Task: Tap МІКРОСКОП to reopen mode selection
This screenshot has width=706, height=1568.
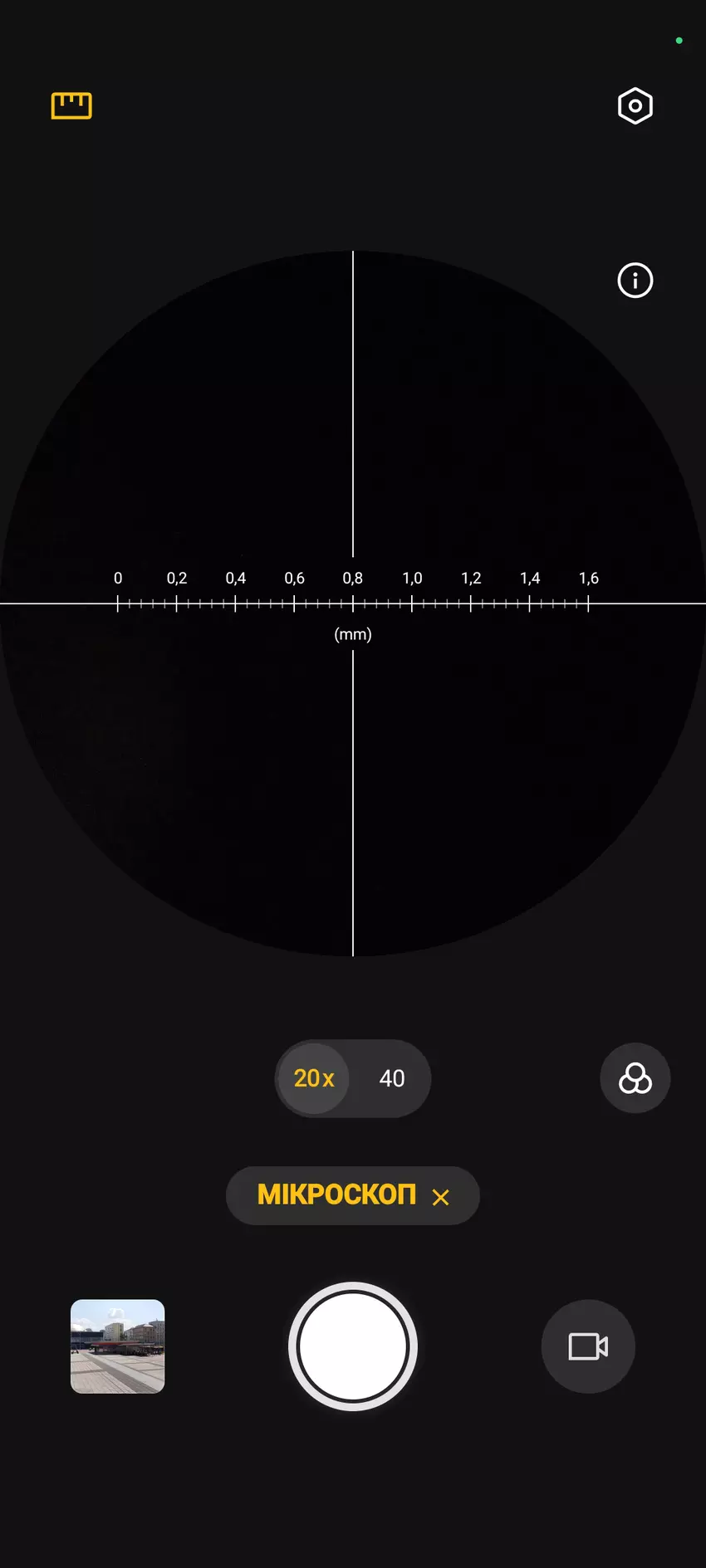Action: (x=336, y=1195)
